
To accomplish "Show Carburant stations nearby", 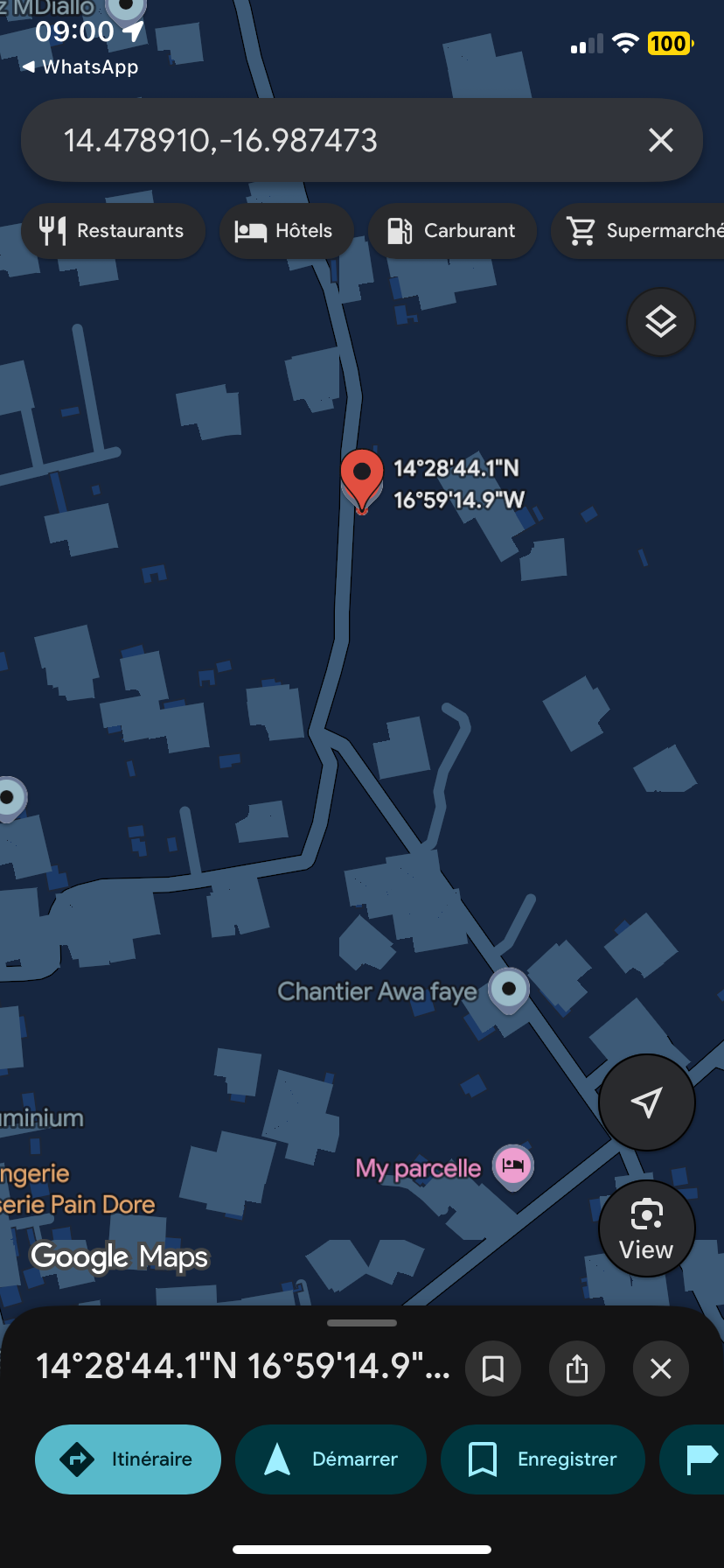I will click(452, 231).
